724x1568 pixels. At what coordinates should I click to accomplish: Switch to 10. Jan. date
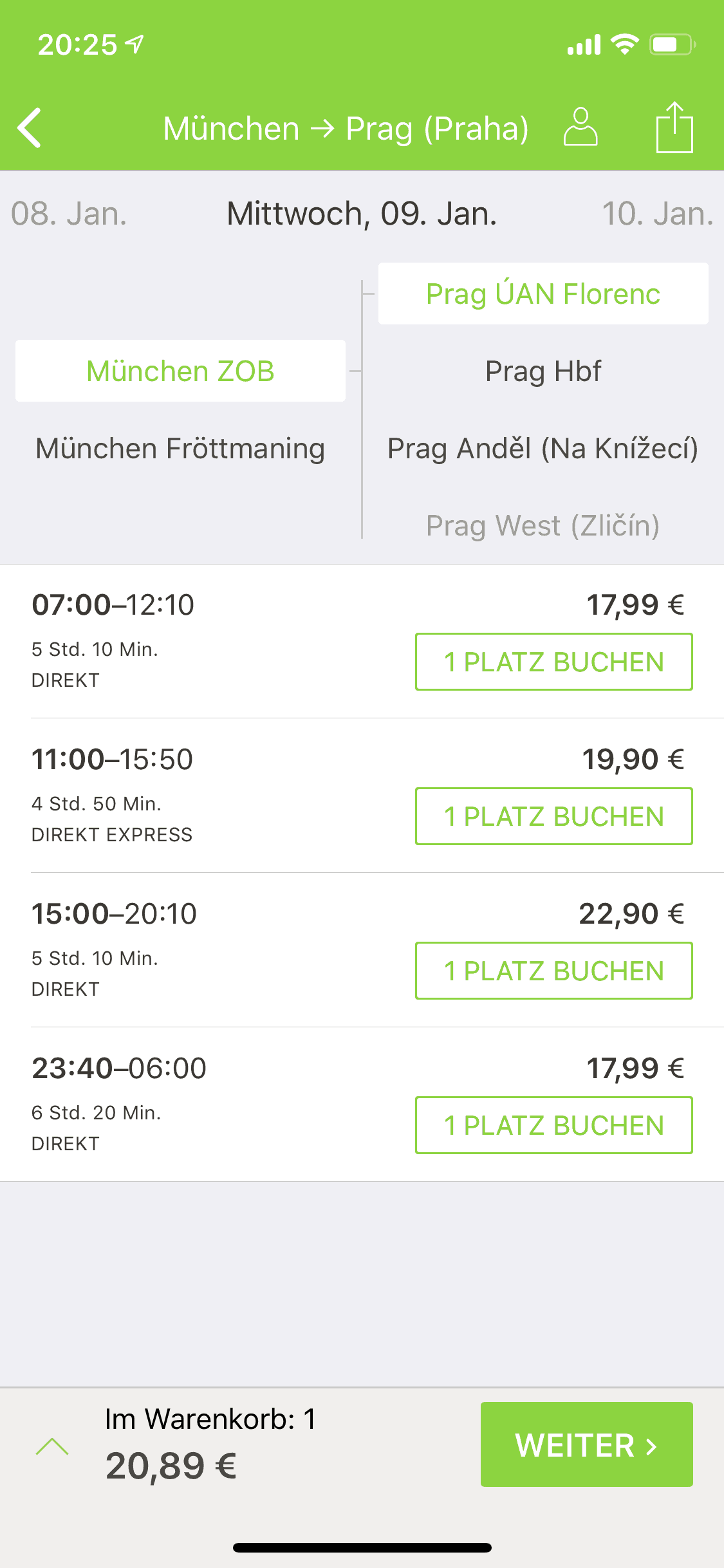658,214
